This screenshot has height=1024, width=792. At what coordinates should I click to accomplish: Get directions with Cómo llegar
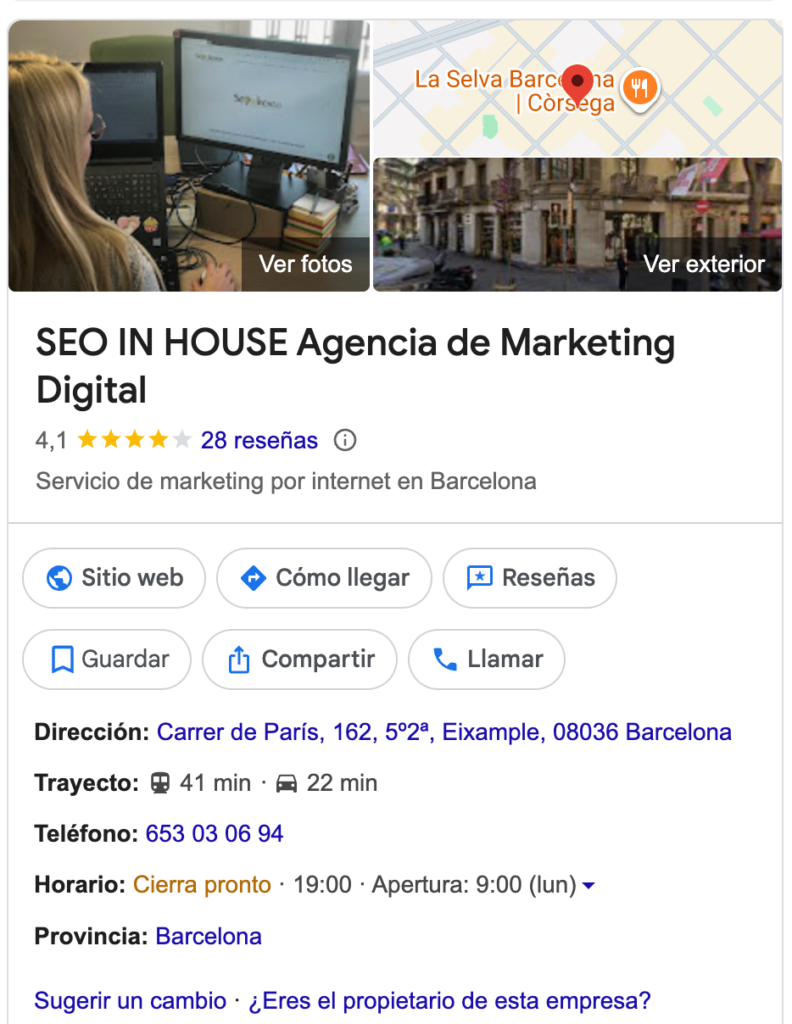pos(324,578)
